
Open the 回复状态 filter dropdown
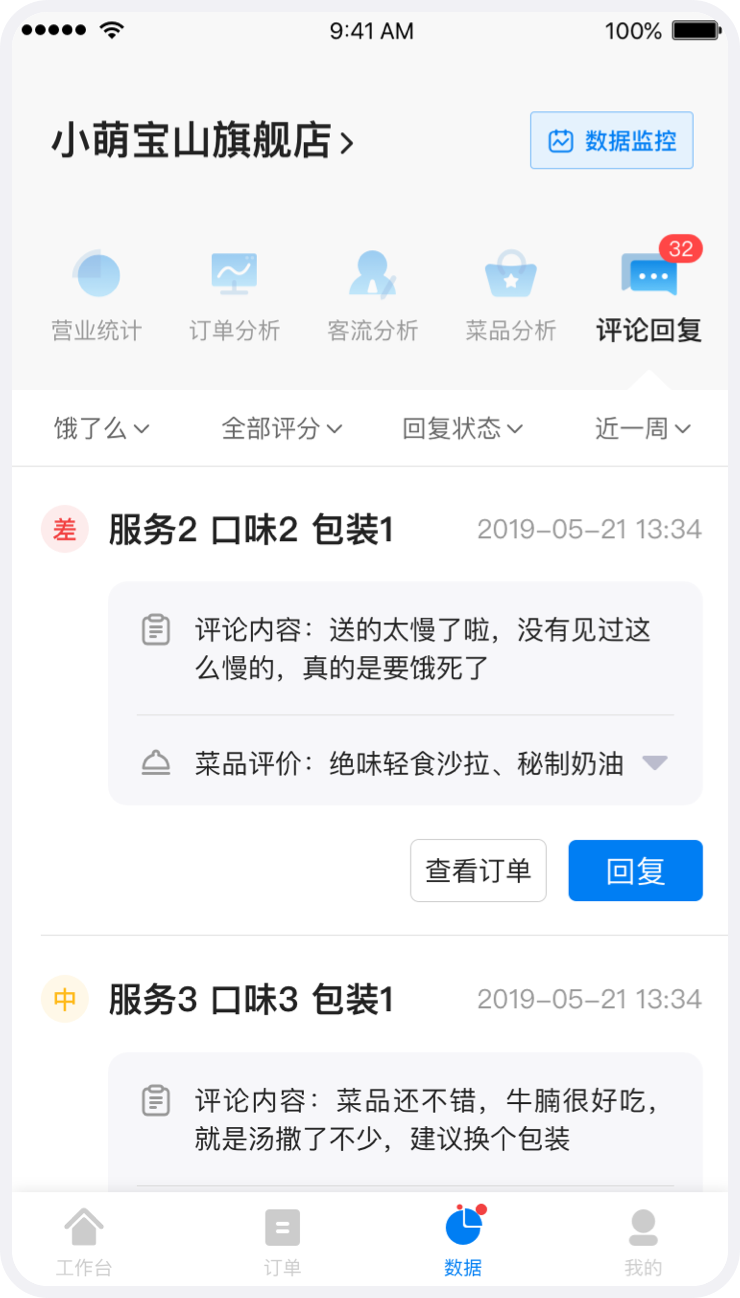tap(462, 429)
